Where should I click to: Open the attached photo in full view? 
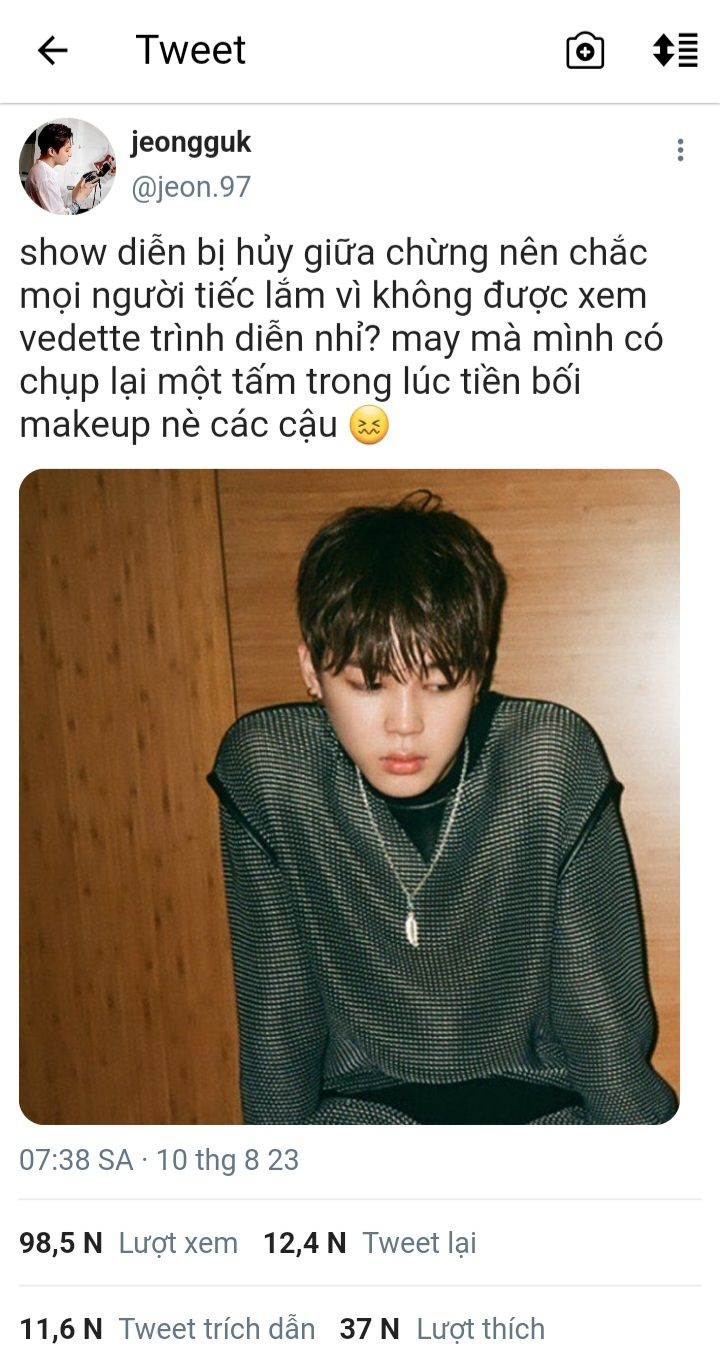[x=349, y=796]
